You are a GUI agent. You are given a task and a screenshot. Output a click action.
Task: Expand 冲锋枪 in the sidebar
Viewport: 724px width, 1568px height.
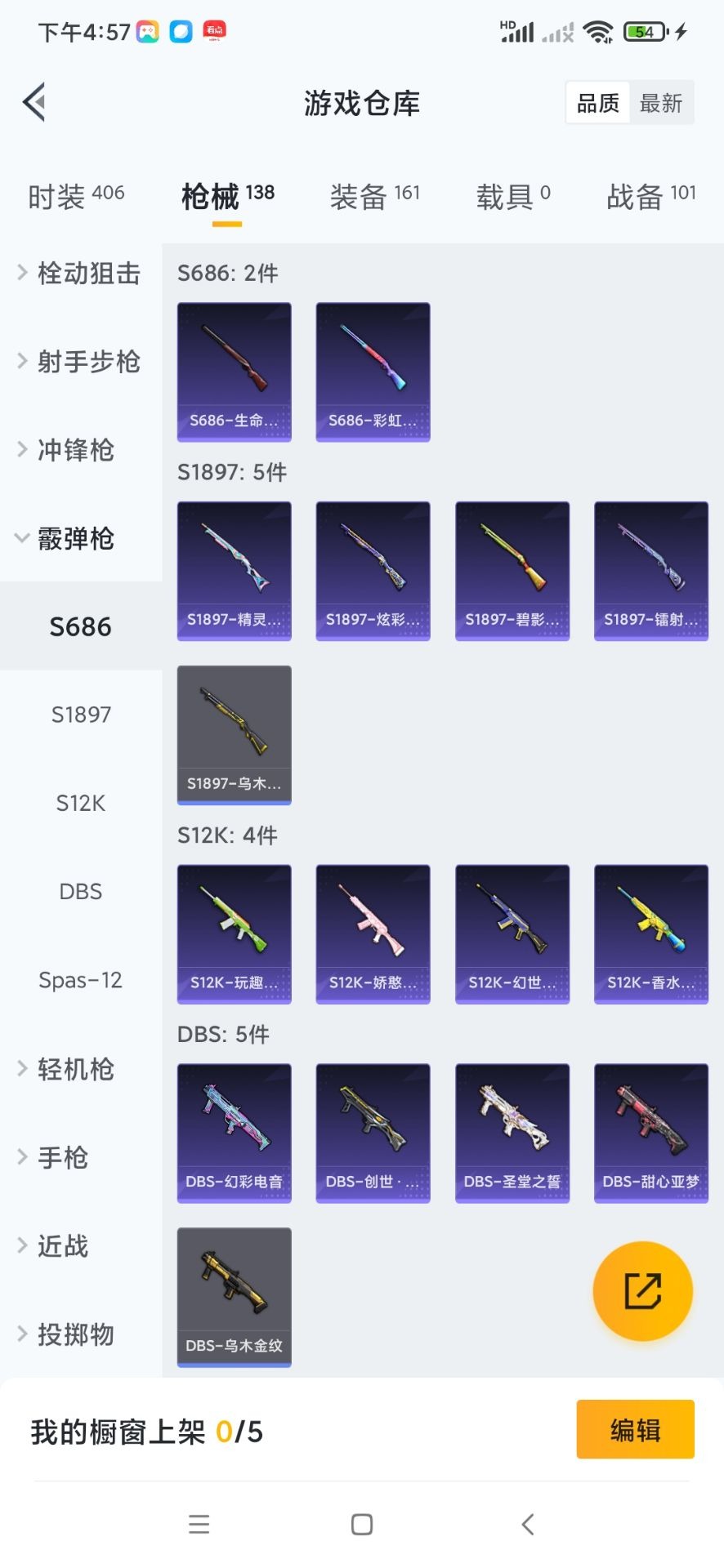75,450
